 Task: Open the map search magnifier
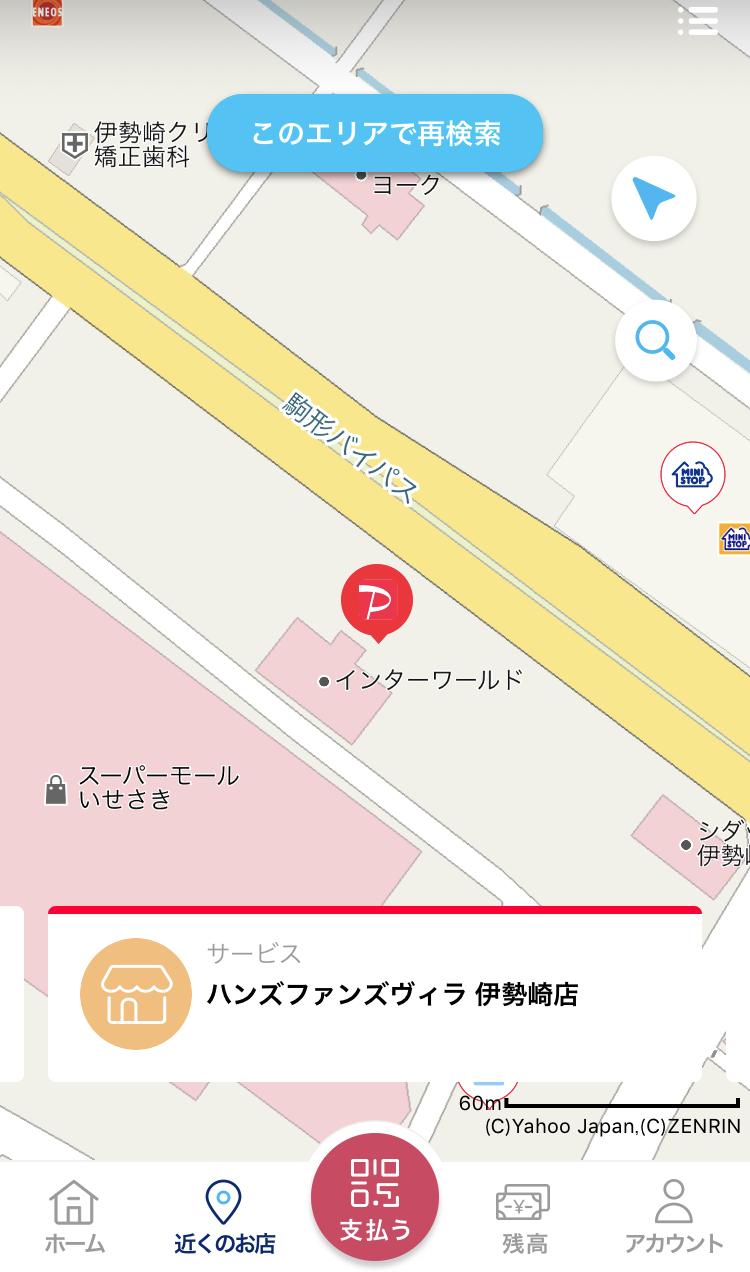[655, 341]
